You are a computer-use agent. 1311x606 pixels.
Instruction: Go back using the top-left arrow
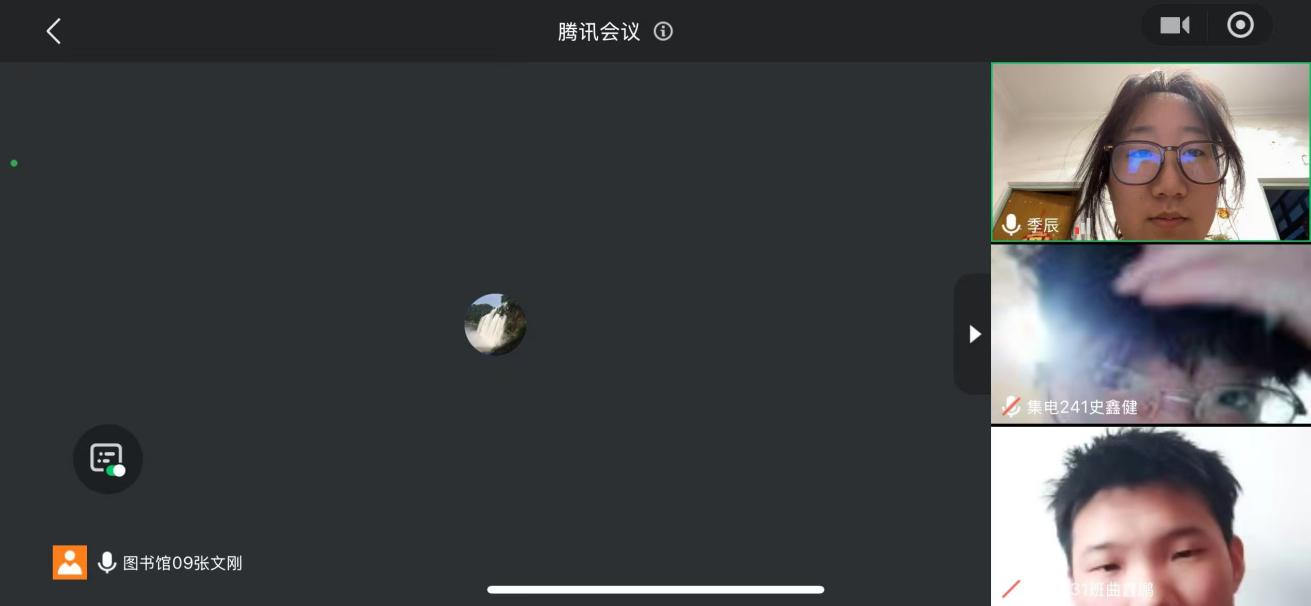pyautogui.click(x=54, y=31)
